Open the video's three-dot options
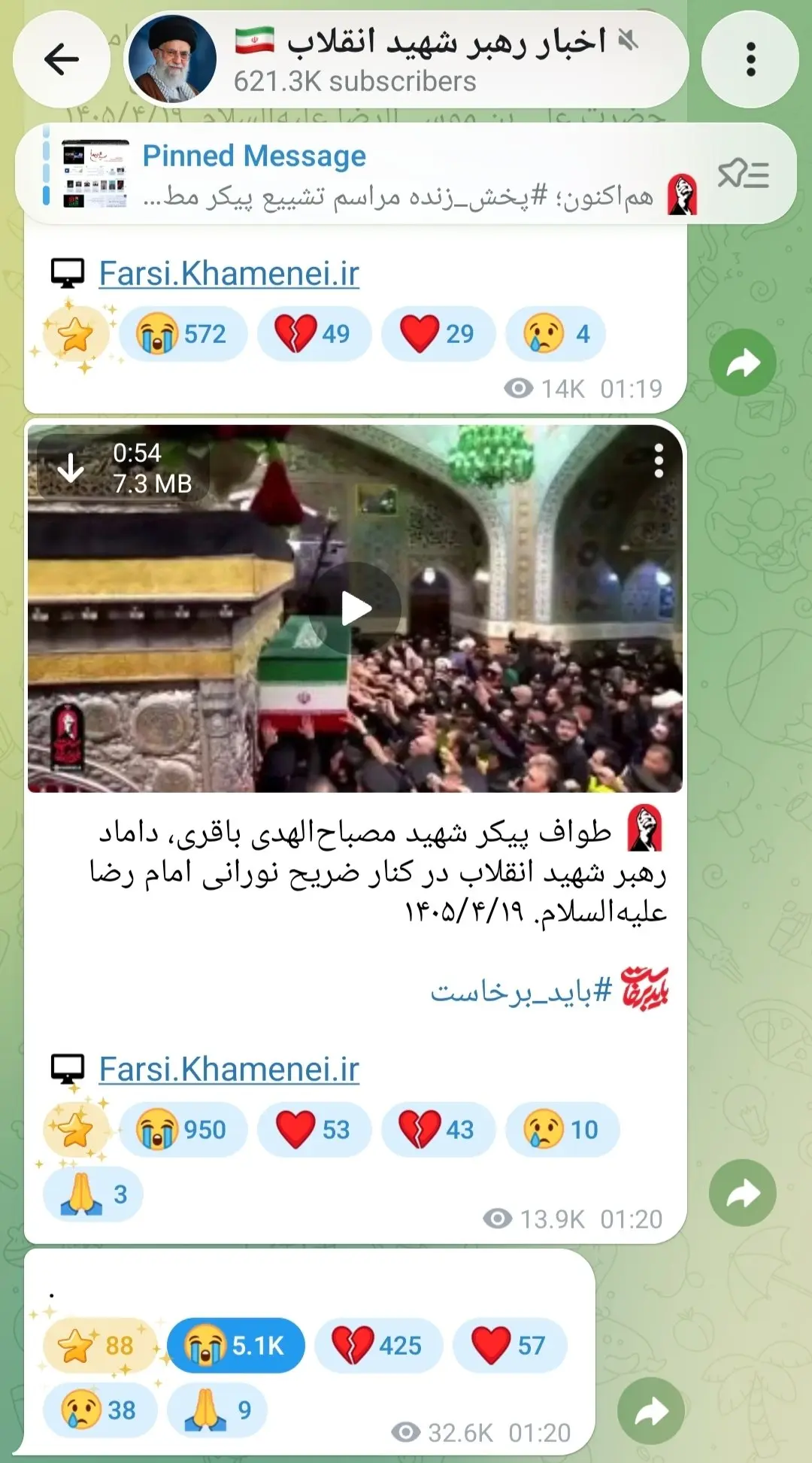 (x=659, y=460)
